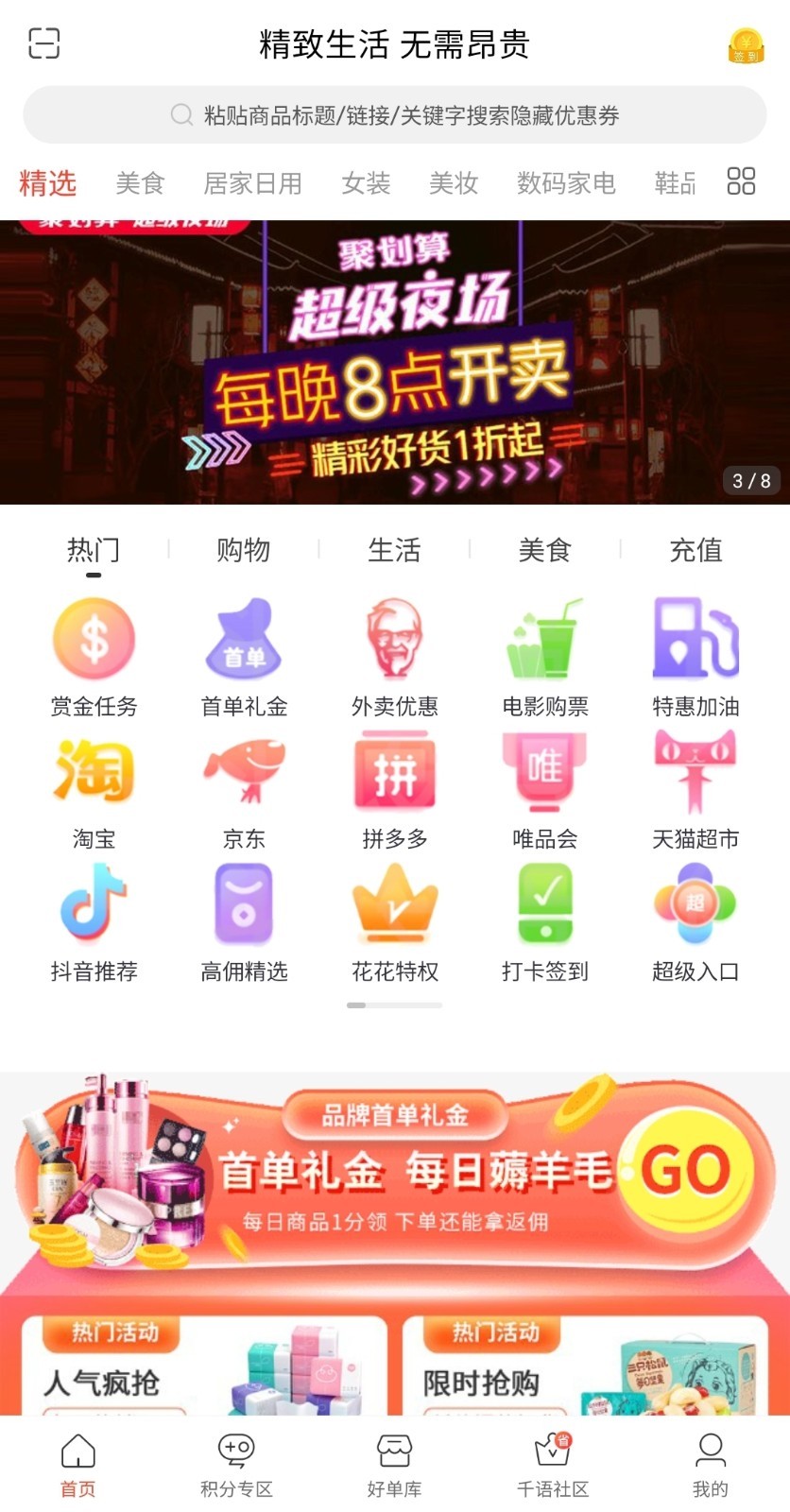Tap the coupon search box

[395, 115]
